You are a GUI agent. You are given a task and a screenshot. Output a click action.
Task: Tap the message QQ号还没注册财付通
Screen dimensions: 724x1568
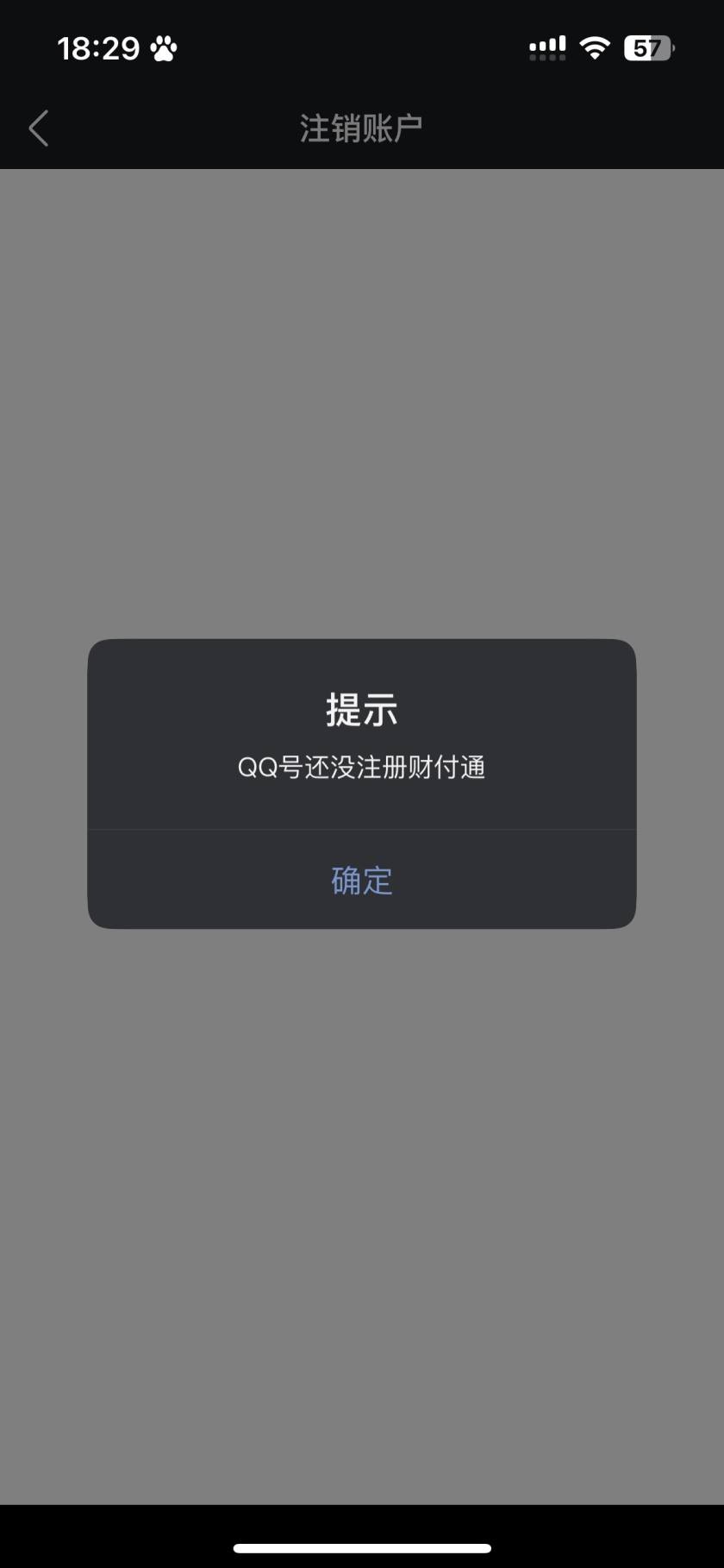tap(361, 768)
